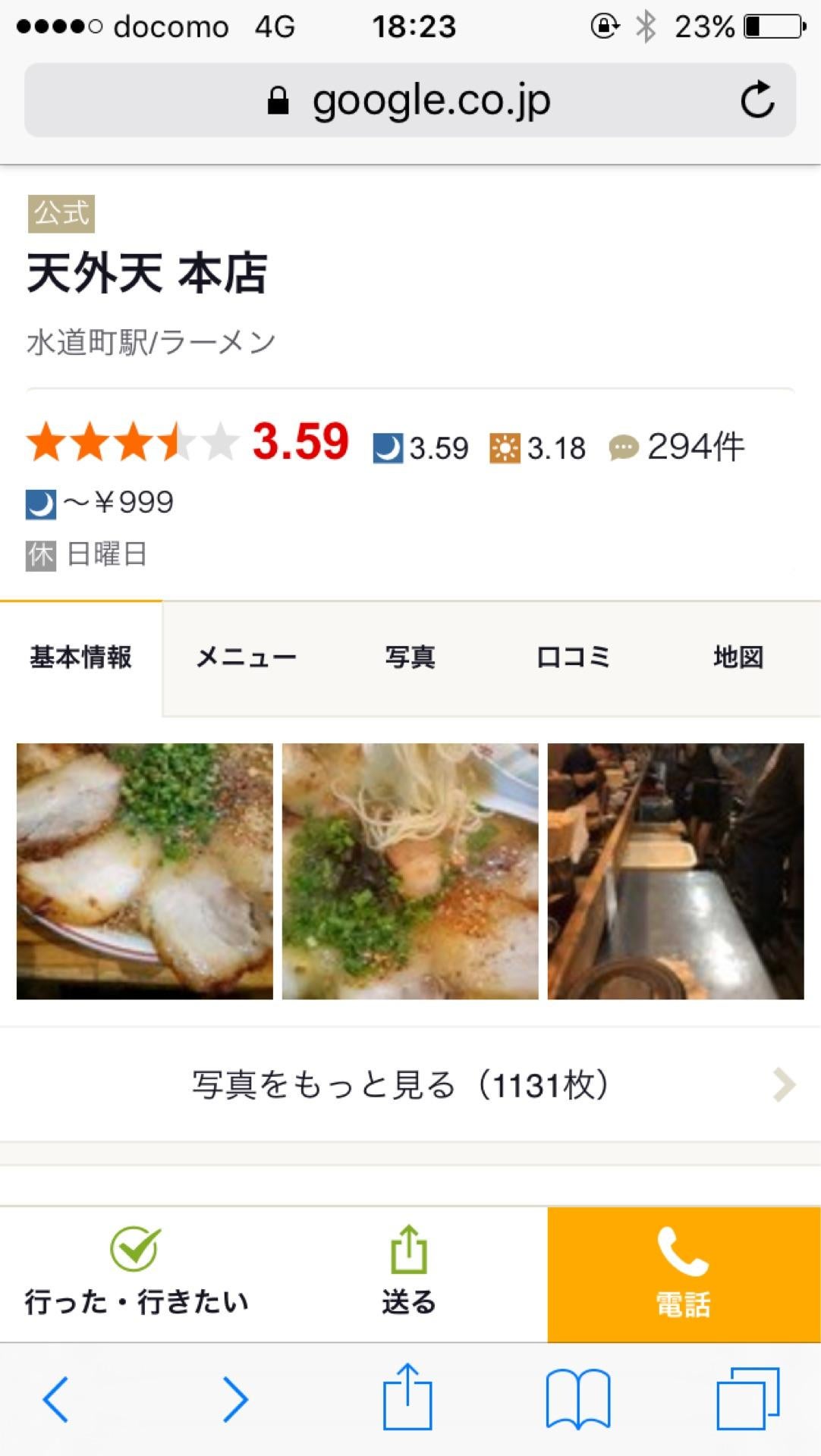This screenshot has height=1456, width=821.
Task: Open reviews via the speech bubble icon
Action: (624, 447)
